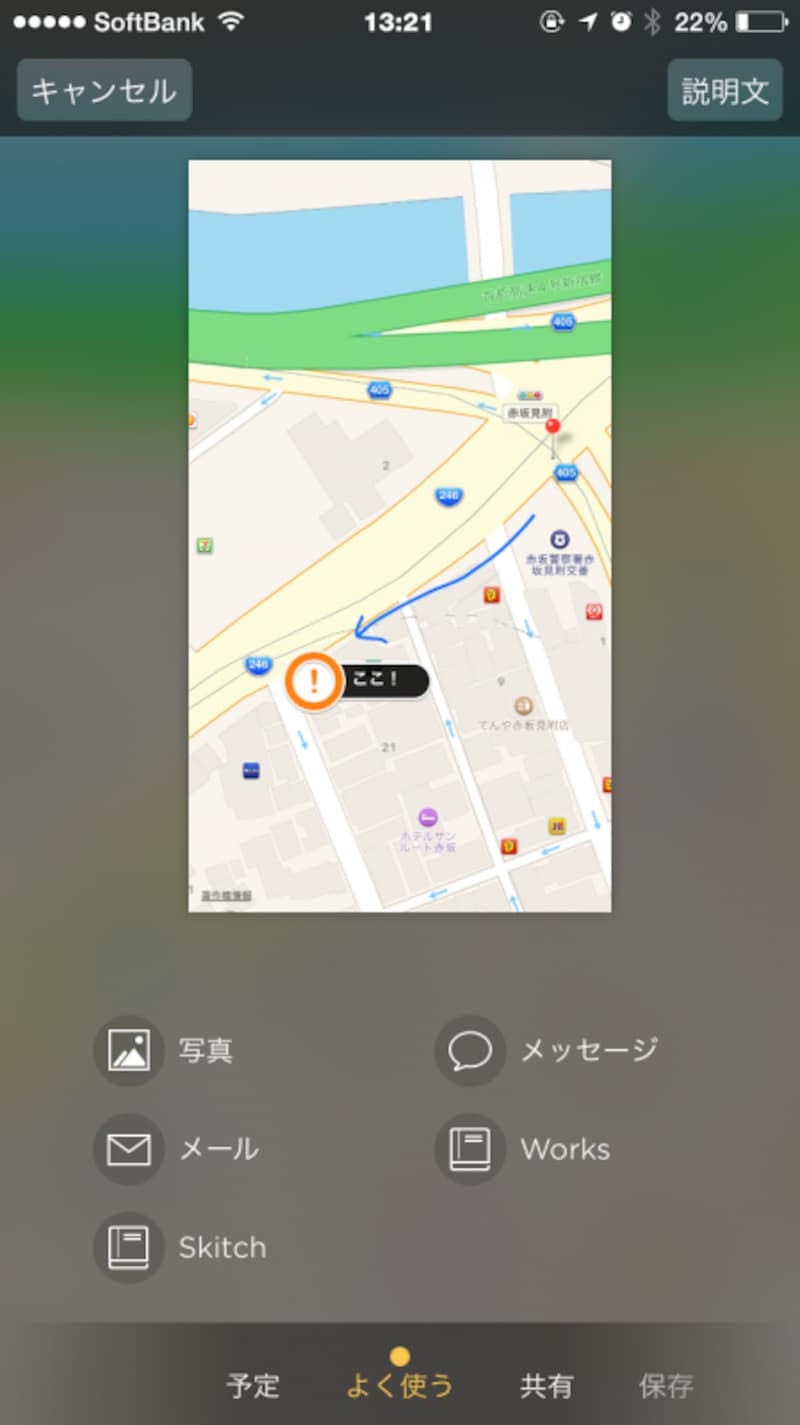
Task: Tap the Wi-Fi icon in the status bar
Action: click(230, 21)
